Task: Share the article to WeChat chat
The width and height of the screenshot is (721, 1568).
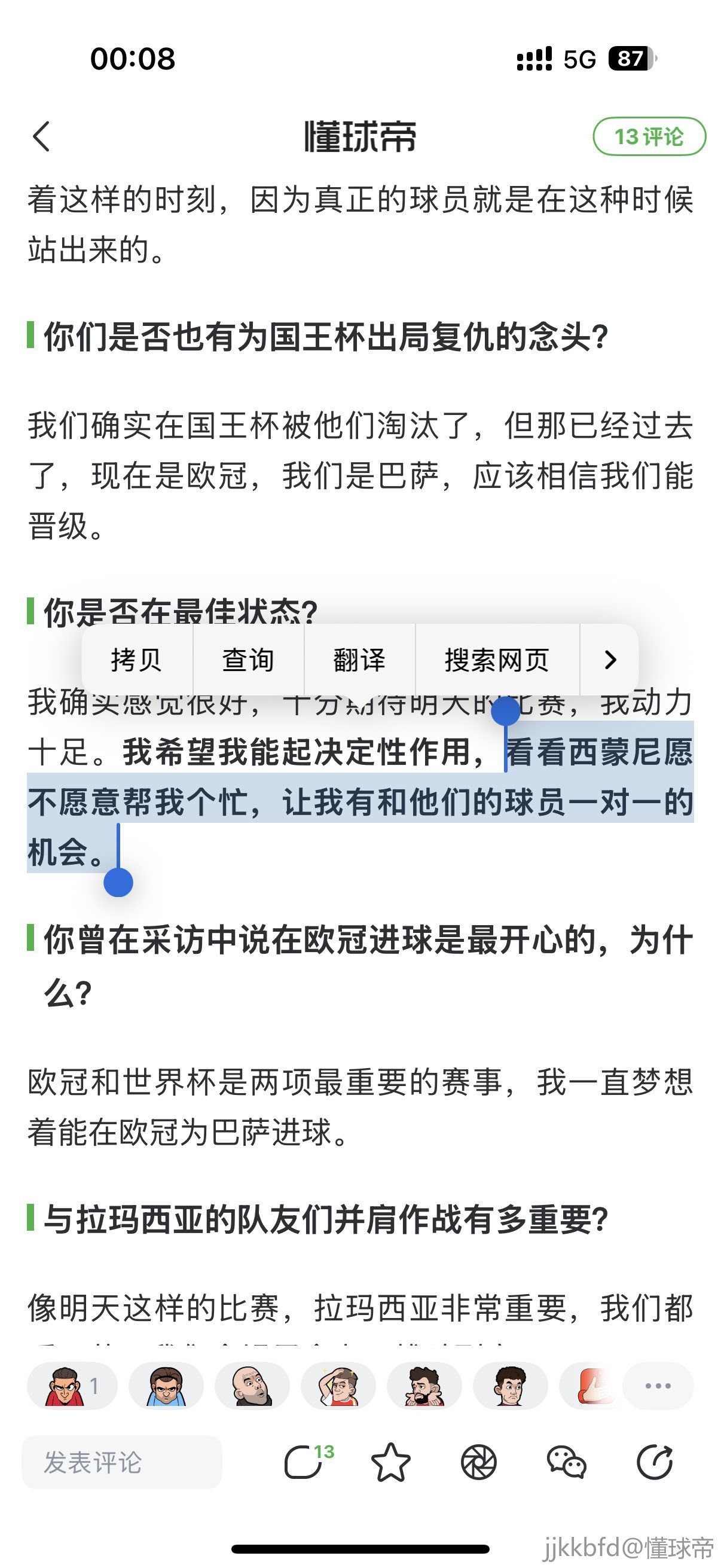Action: click(566, 1462)
